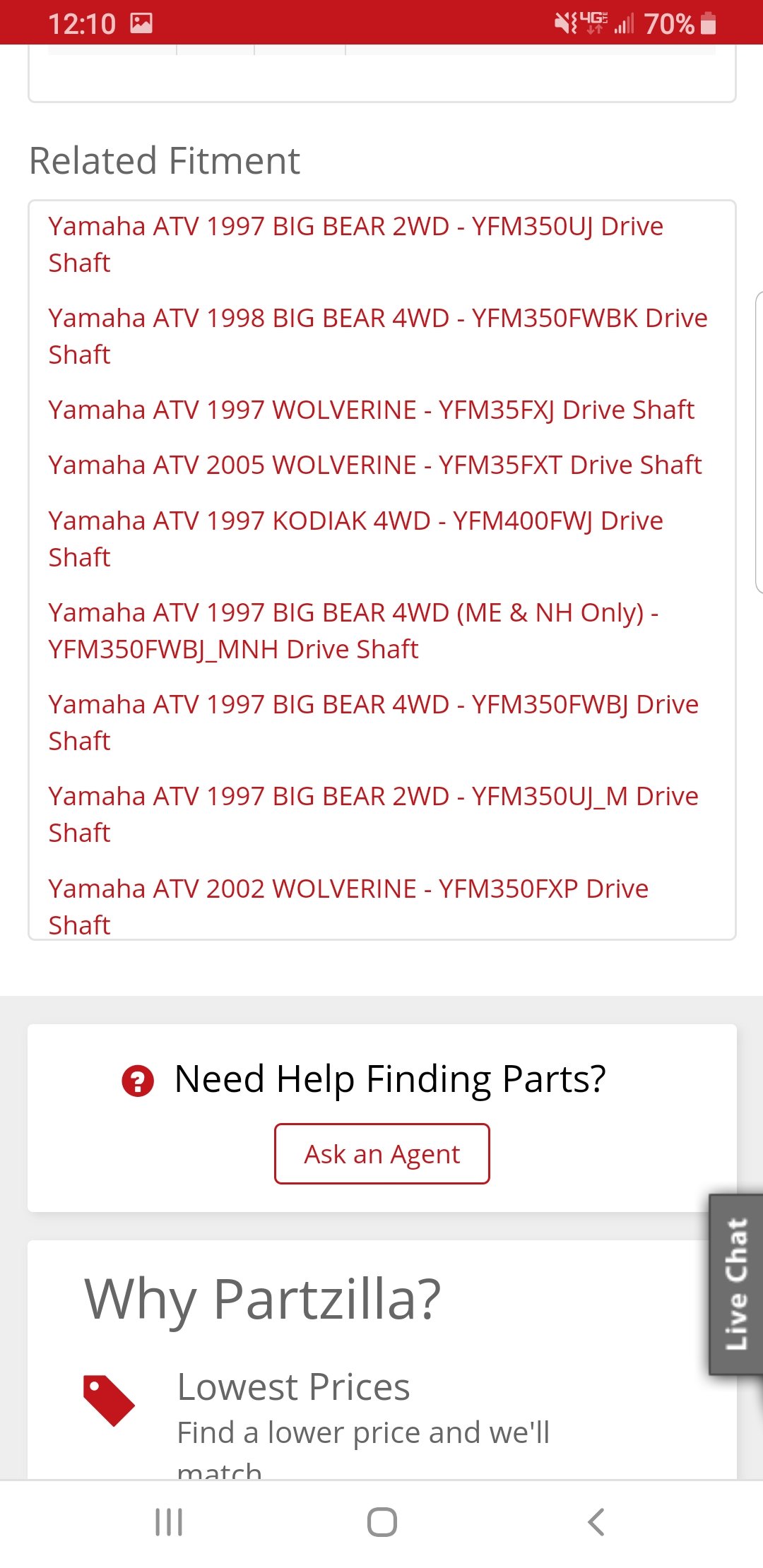Open 1997 KODIAK 4WD YFM400FWJ link

[356, 539]
